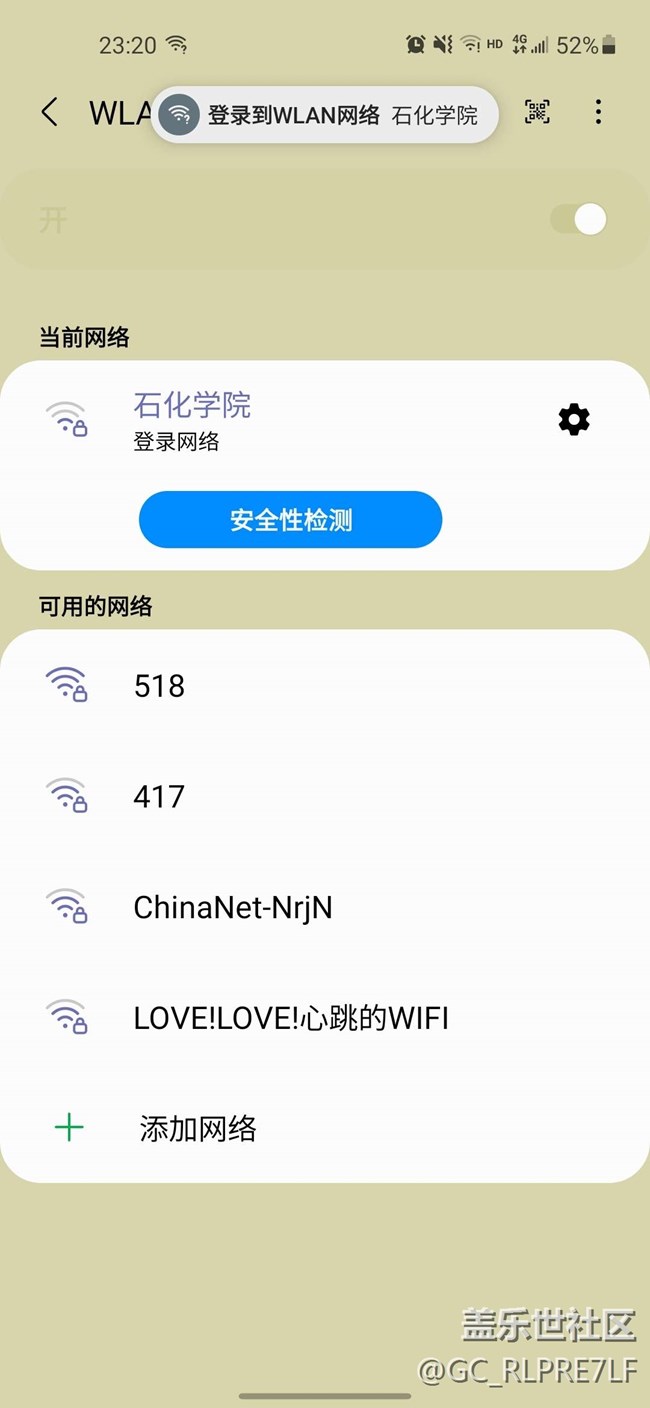
Task: Tap the 安全性检测 button
Action: pyautogui.click(x=290, y=520)
